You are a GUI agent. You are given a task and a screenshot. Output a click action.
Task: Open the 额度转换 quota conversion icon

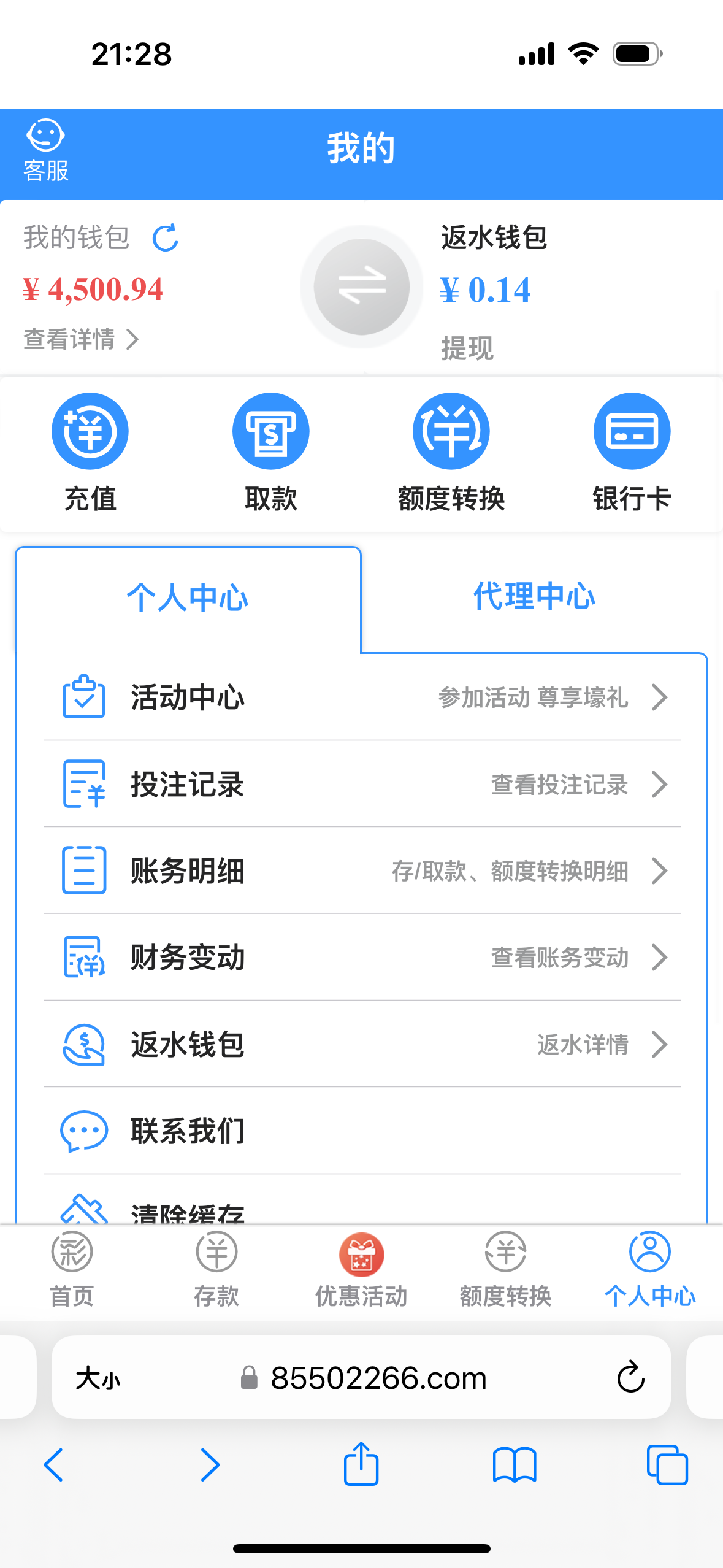click(451, 431)
